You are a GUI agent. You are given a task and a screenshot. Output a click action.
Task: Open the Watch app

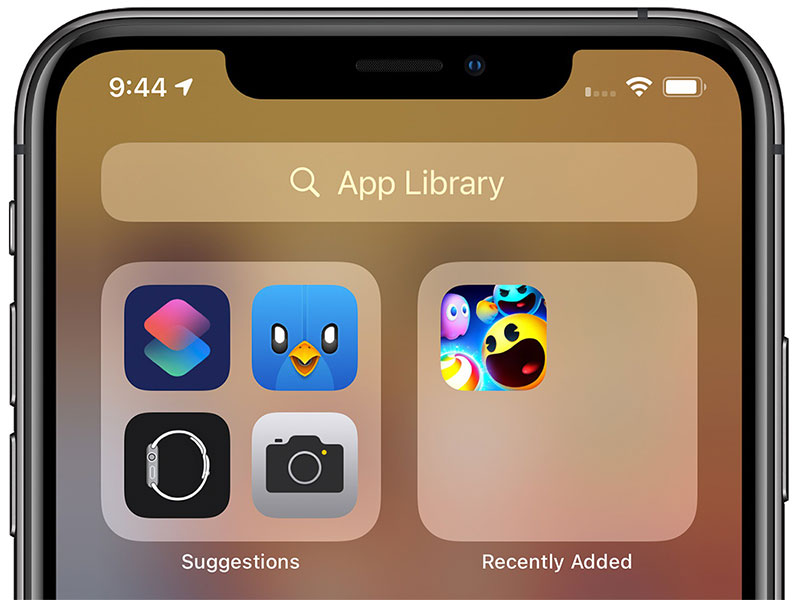pos(177,465)
